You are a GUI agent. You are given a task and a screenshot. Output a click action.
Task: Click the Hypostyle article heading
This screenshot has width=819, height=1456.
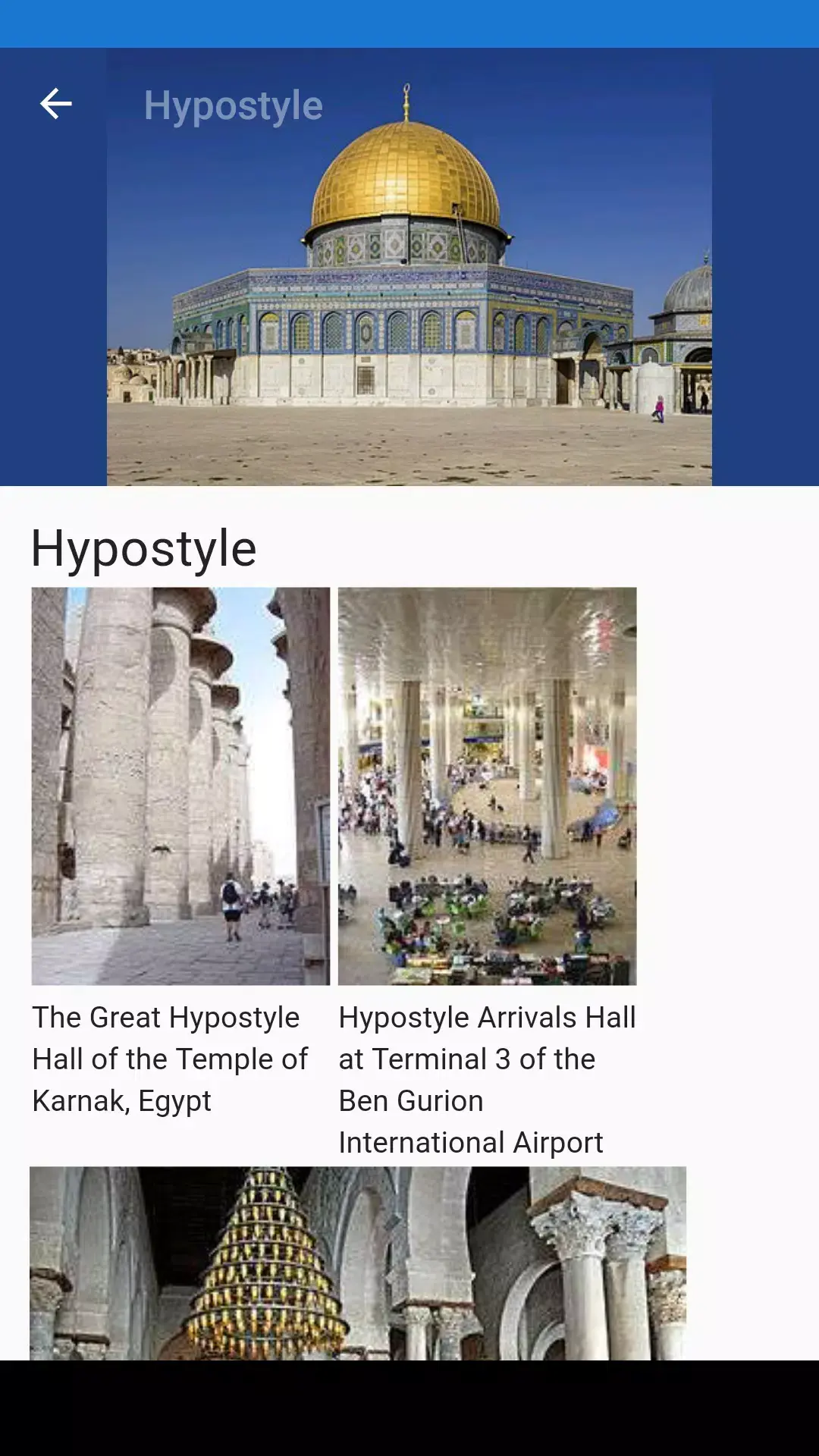click(144, 548)
